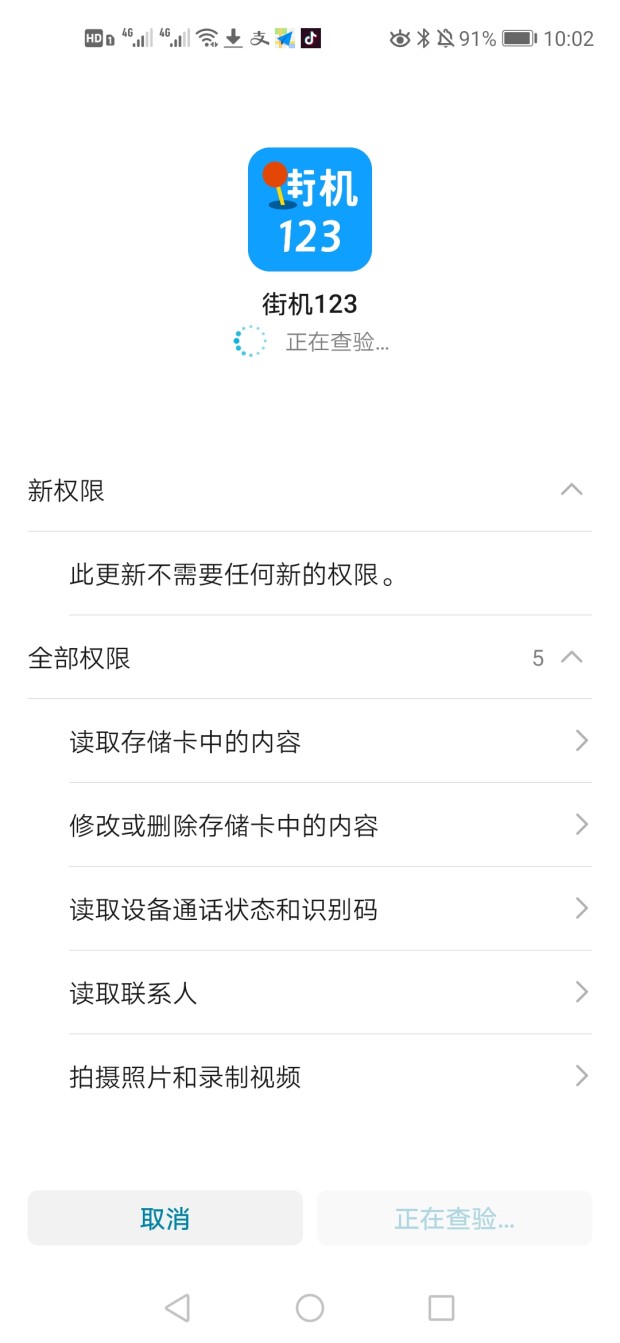Tap 取消 to cancel the install
The width and height of the screenshot is (620, 1343).
pos(165,1218)
